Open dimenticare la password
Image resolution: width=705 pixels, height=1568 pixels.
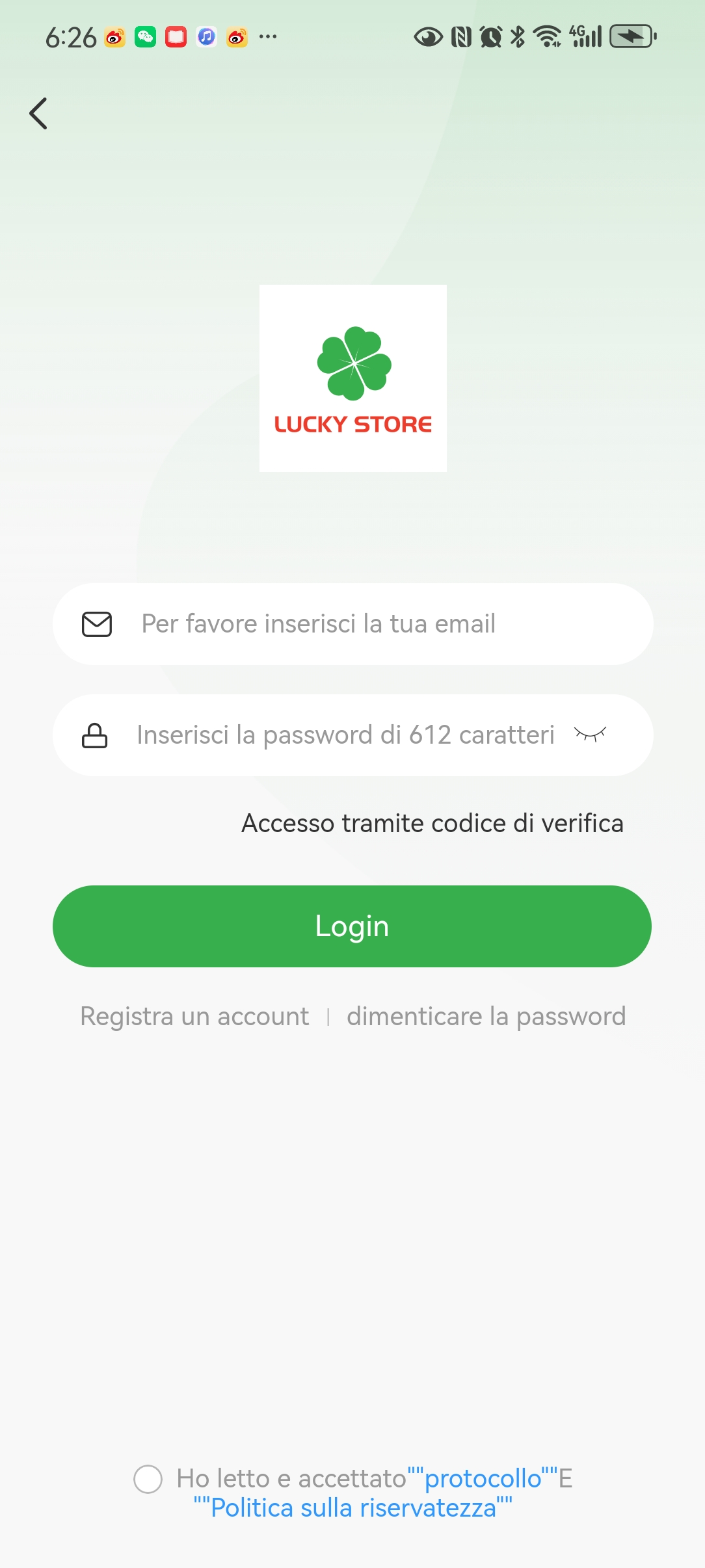click(x=486, y=1016)
